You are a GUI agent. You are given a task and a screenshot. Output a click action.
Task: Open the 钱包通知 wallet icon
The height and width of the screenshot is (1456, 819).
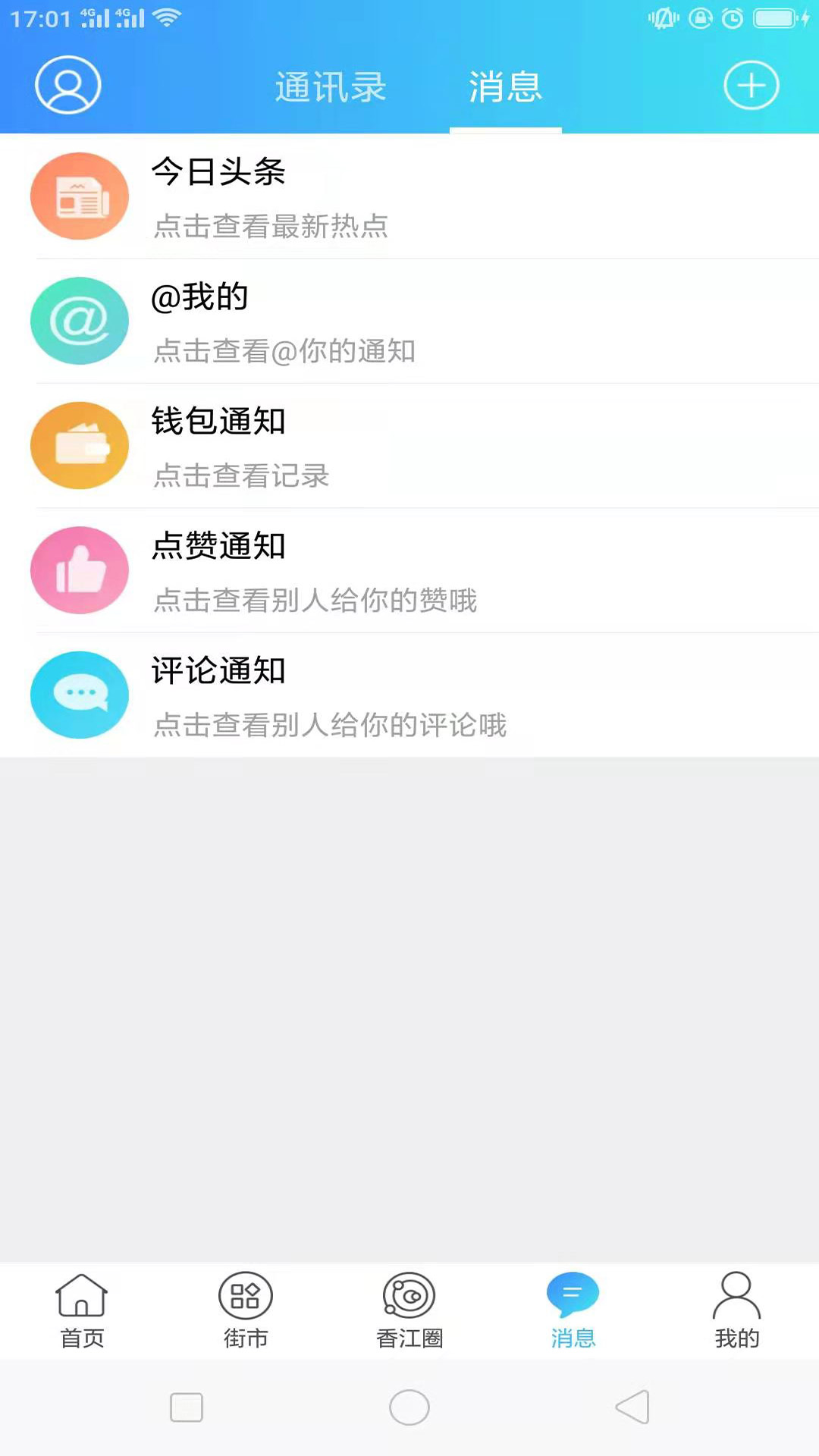coord(80,445)
